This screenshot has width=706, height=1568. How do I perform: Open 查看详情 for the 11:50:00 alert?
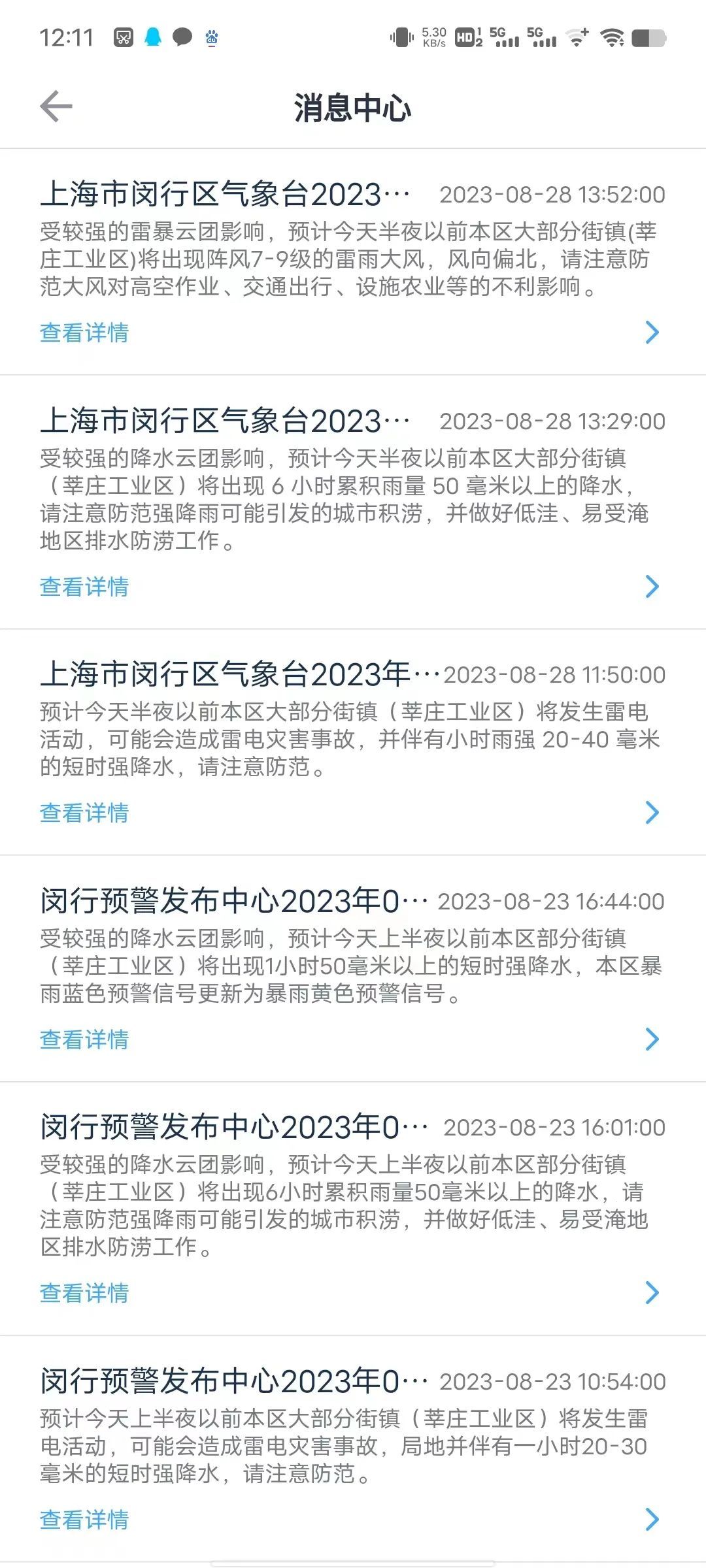tap(84, 813)
